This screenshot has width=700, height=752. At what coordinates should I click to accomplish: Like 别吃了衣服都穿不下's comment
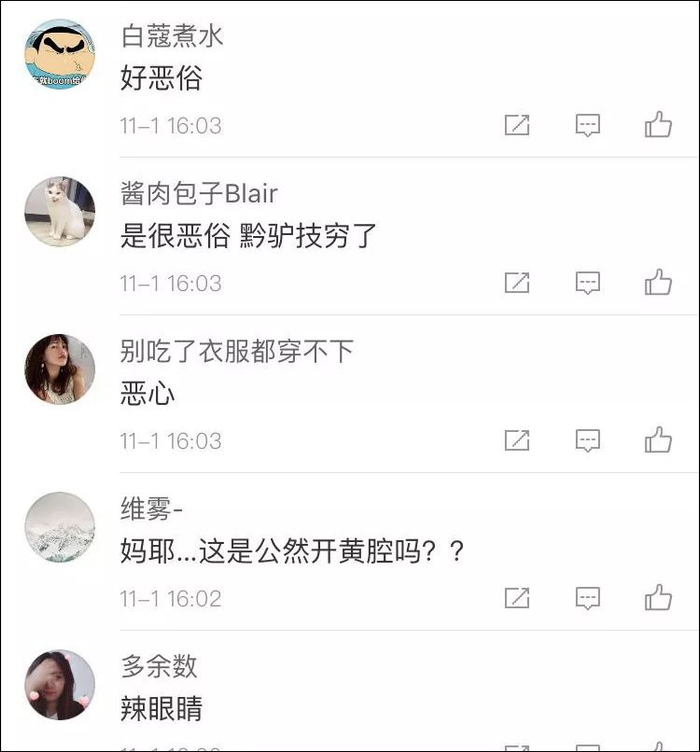pyautogui.click(x=658, y=440)
